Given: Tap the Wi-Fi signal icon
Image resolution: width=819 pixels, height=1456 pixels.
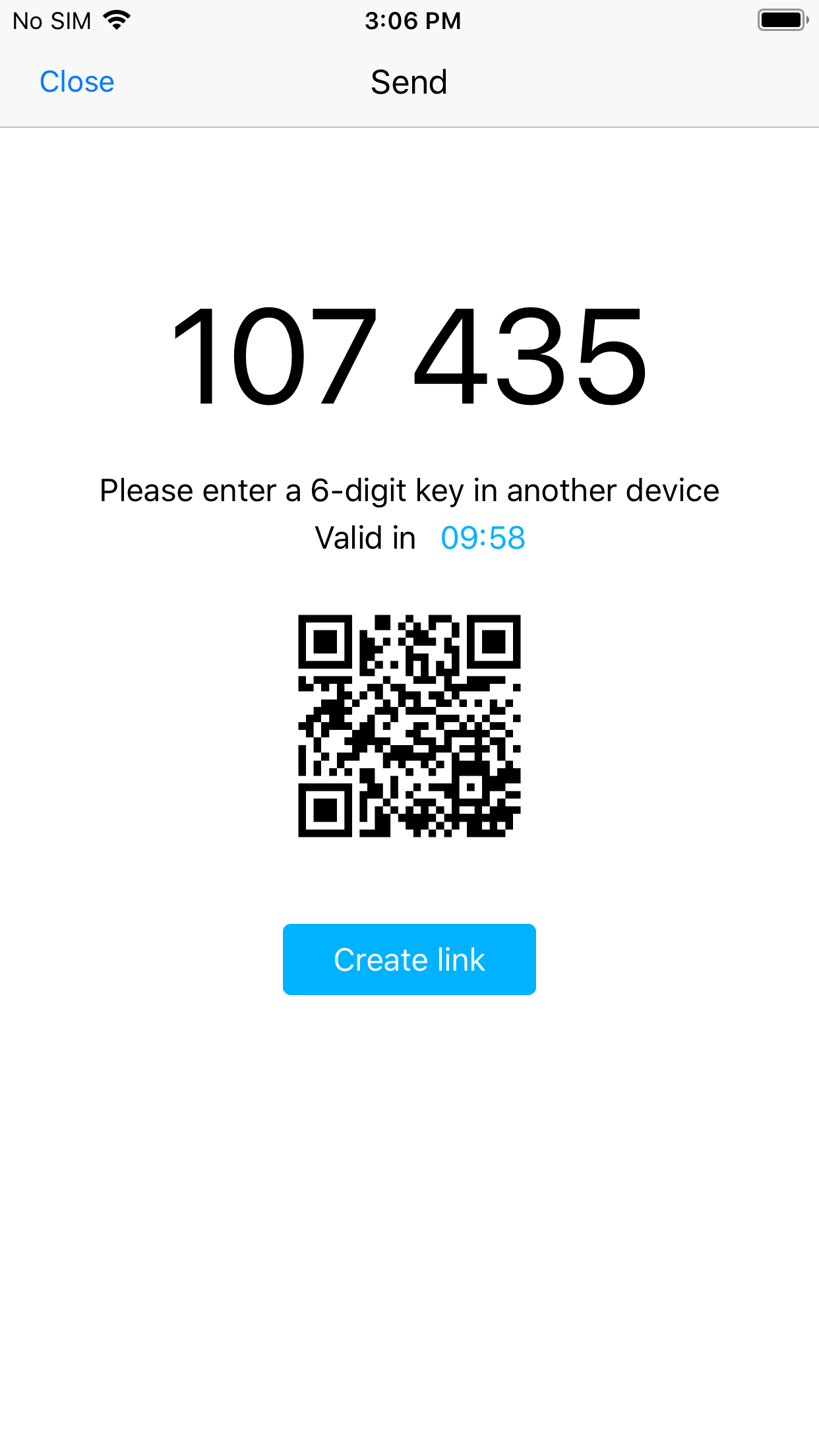Looking at the screenshot, I should point(116,20).
